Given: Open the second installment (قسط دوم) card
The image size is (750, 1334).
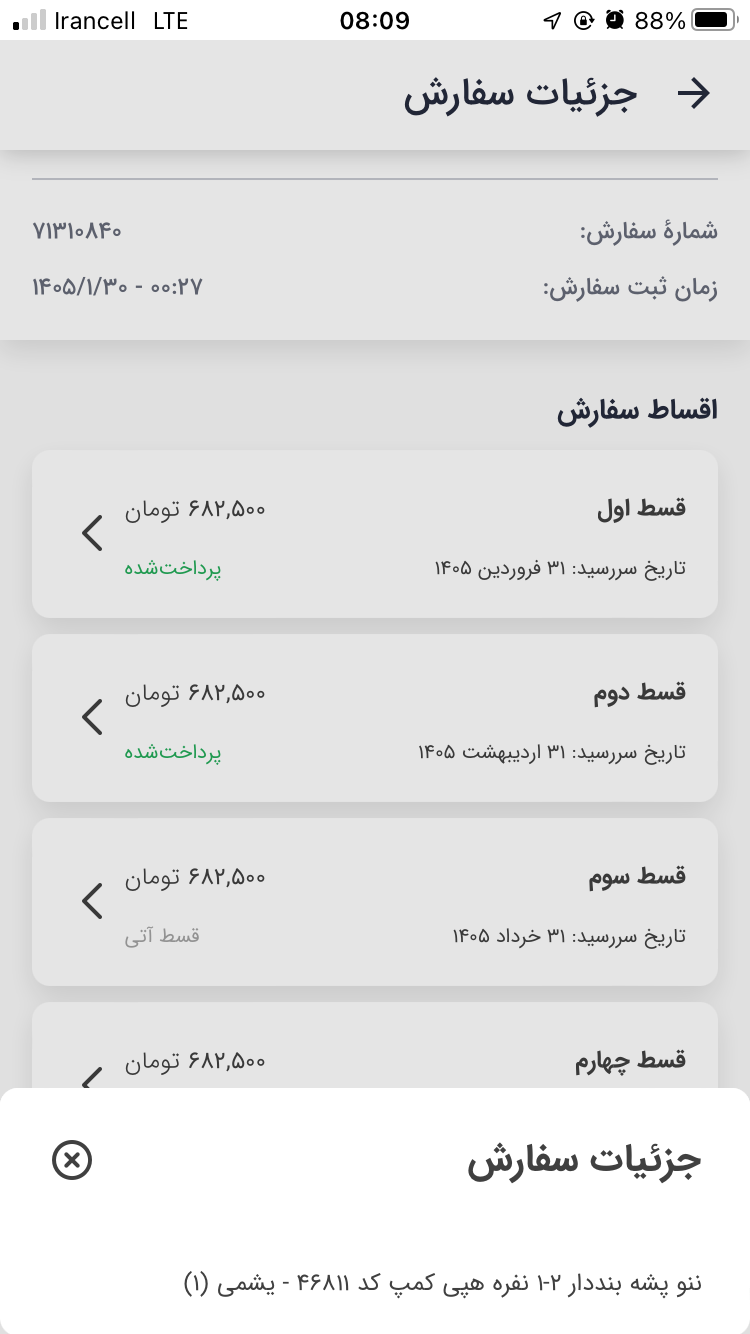Looking at the screenshot, I should click(375, 718).
